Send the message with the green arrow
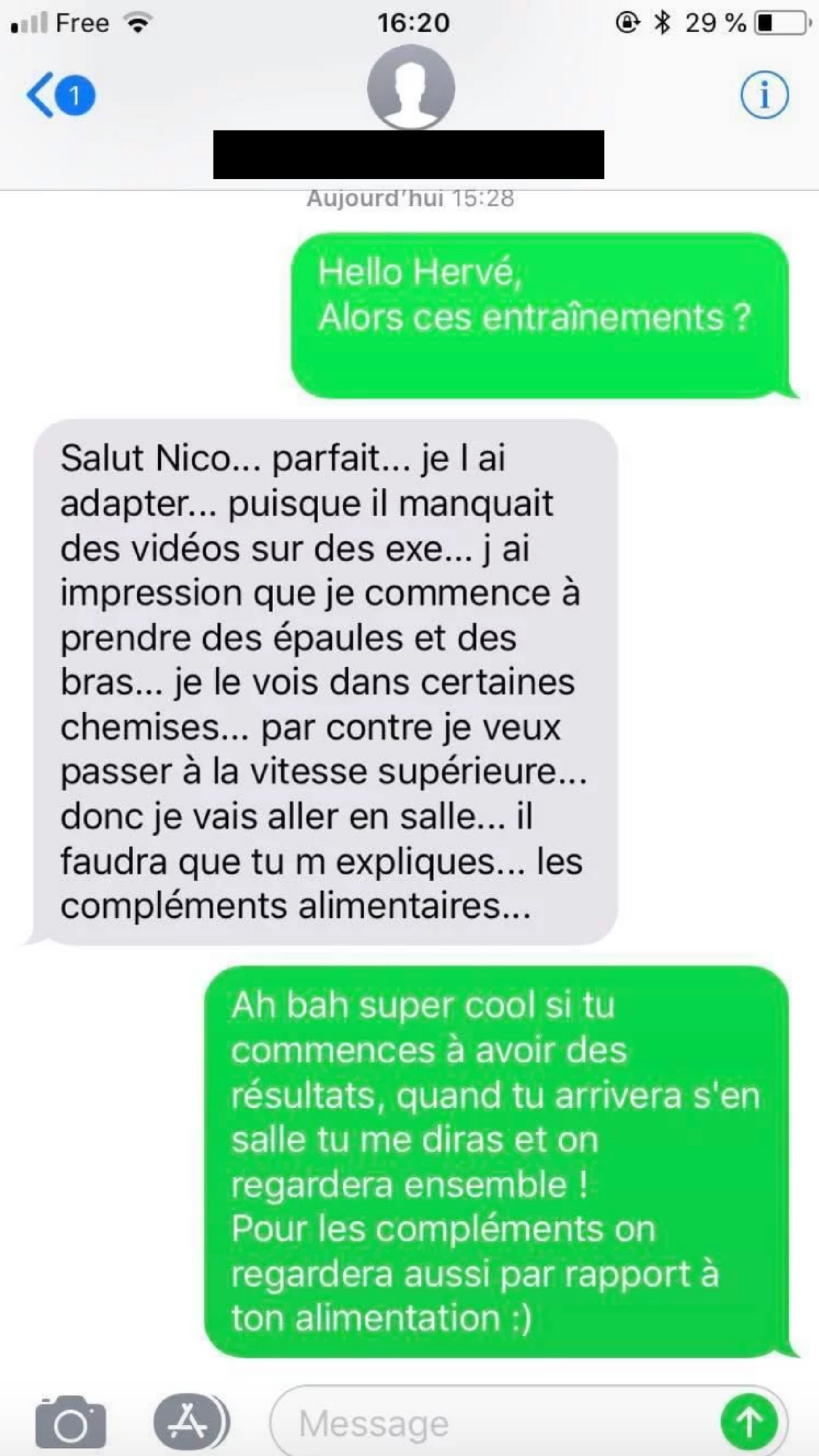 [x=749, y=1422]
